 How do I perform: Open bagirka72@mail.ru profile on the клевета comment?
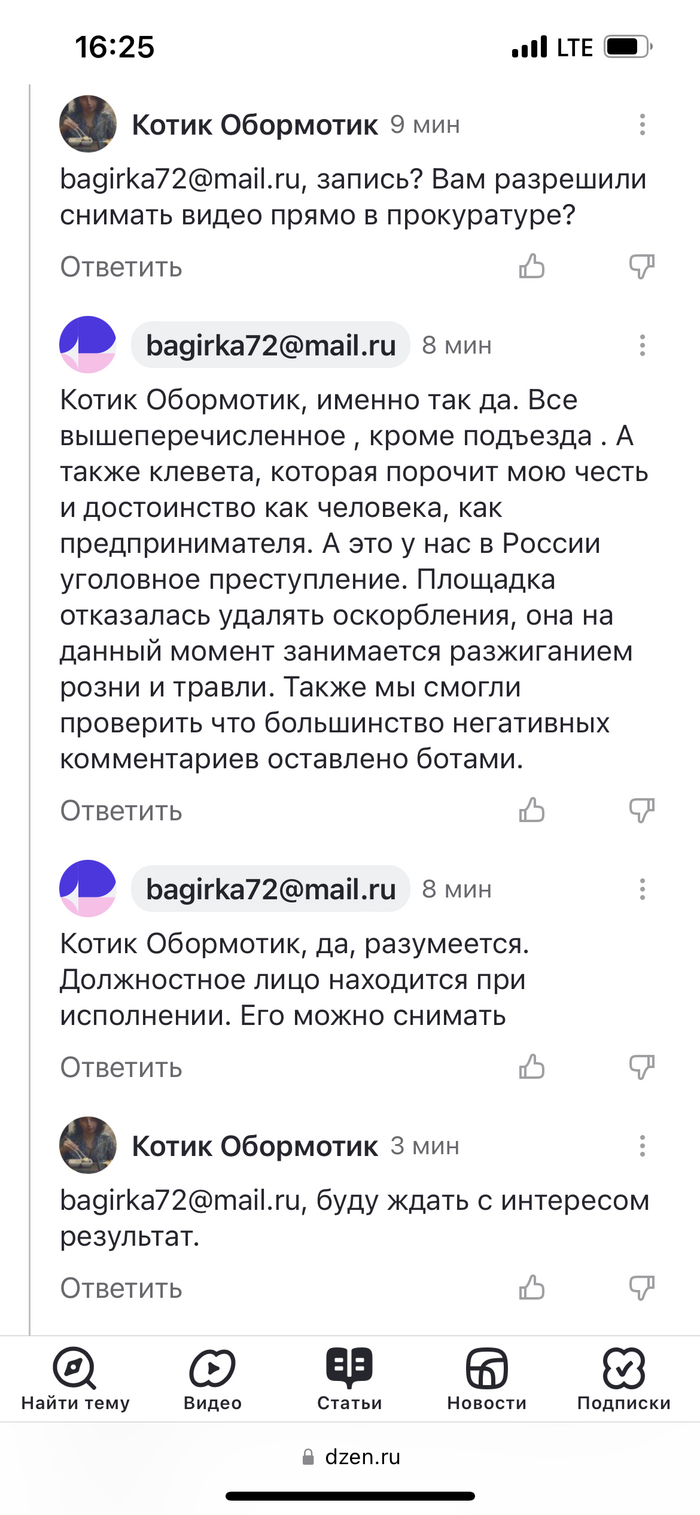[x=271, y=345]
